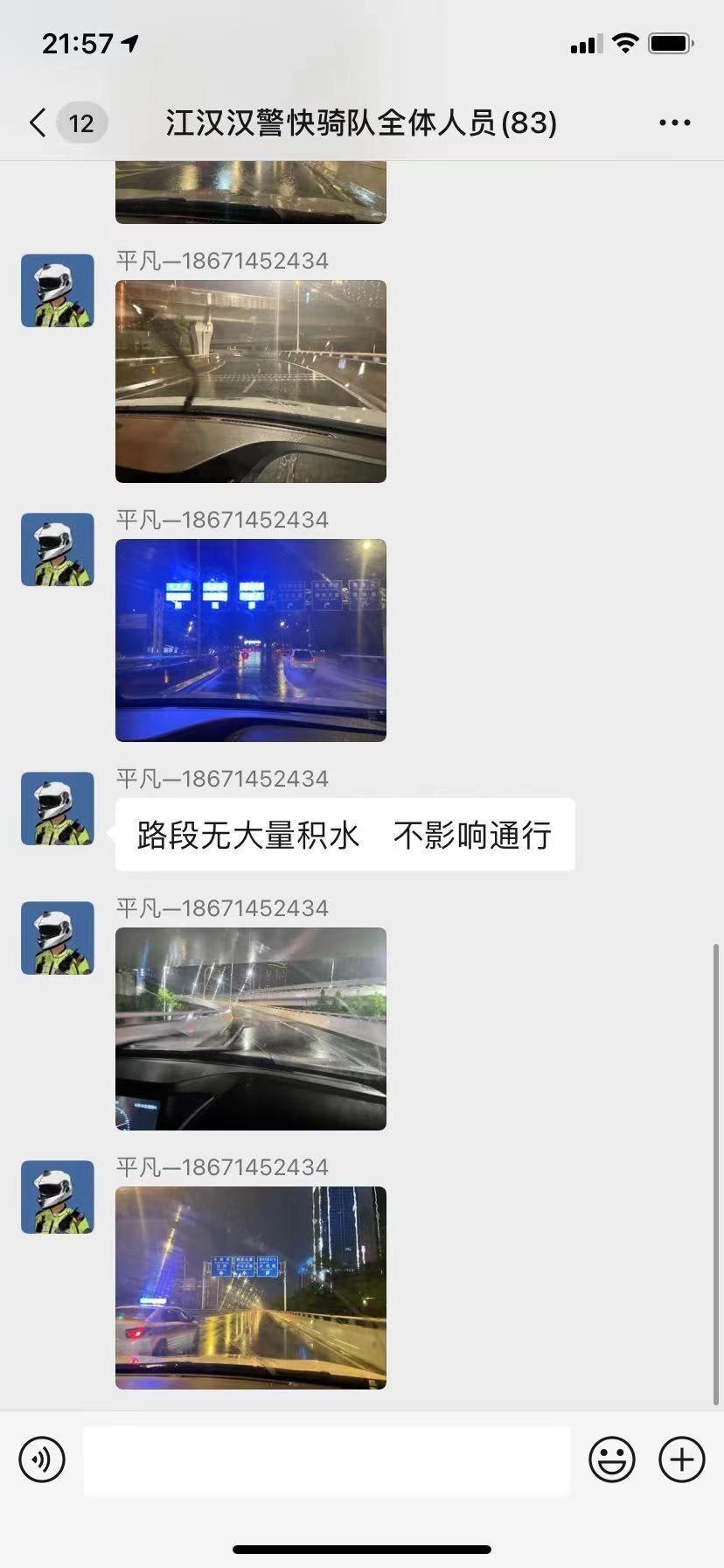This screenshot has height=1568, width=724.
Task: Open the emoji sticker panel
Action: 611,1459
